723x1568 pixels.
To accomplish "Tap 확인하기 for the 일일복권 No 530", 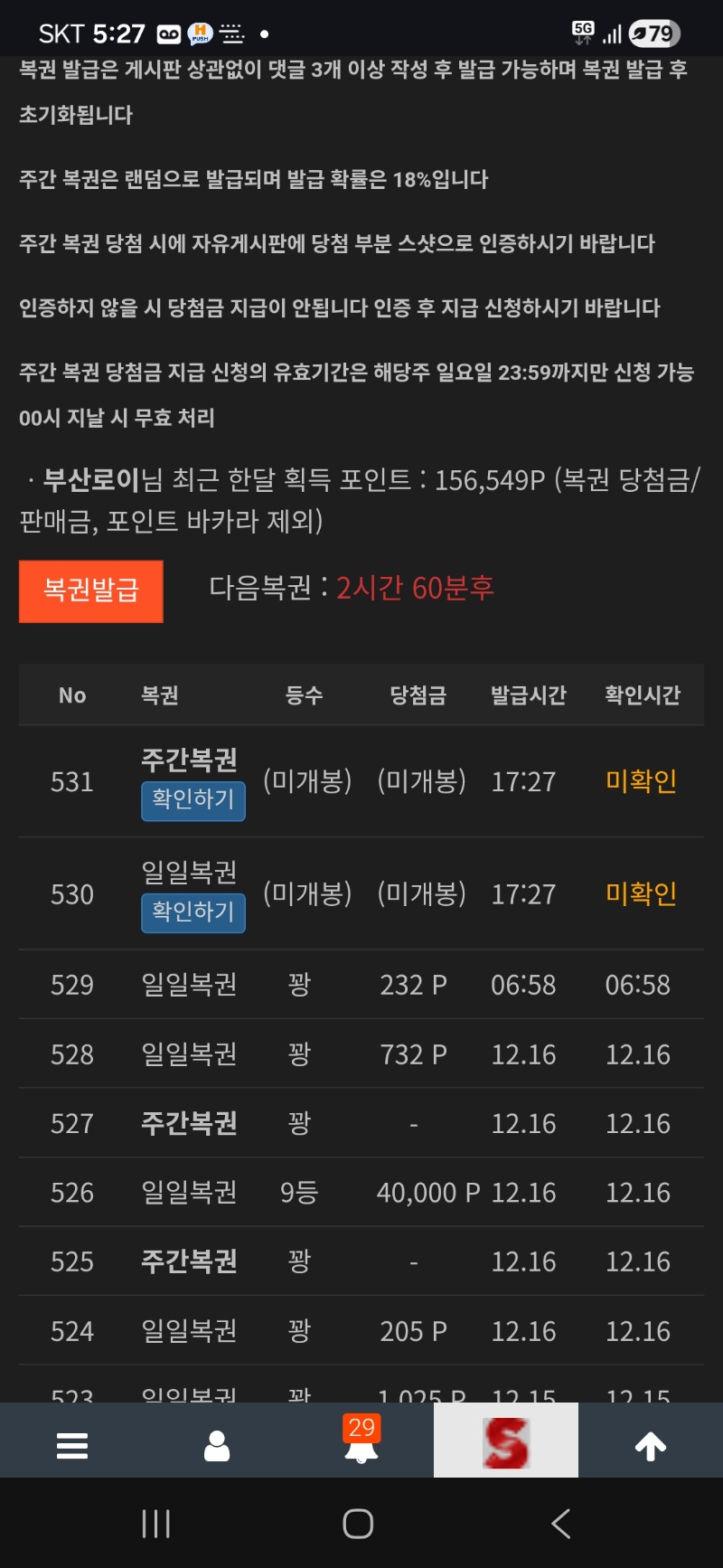I will tap(192, 912).
